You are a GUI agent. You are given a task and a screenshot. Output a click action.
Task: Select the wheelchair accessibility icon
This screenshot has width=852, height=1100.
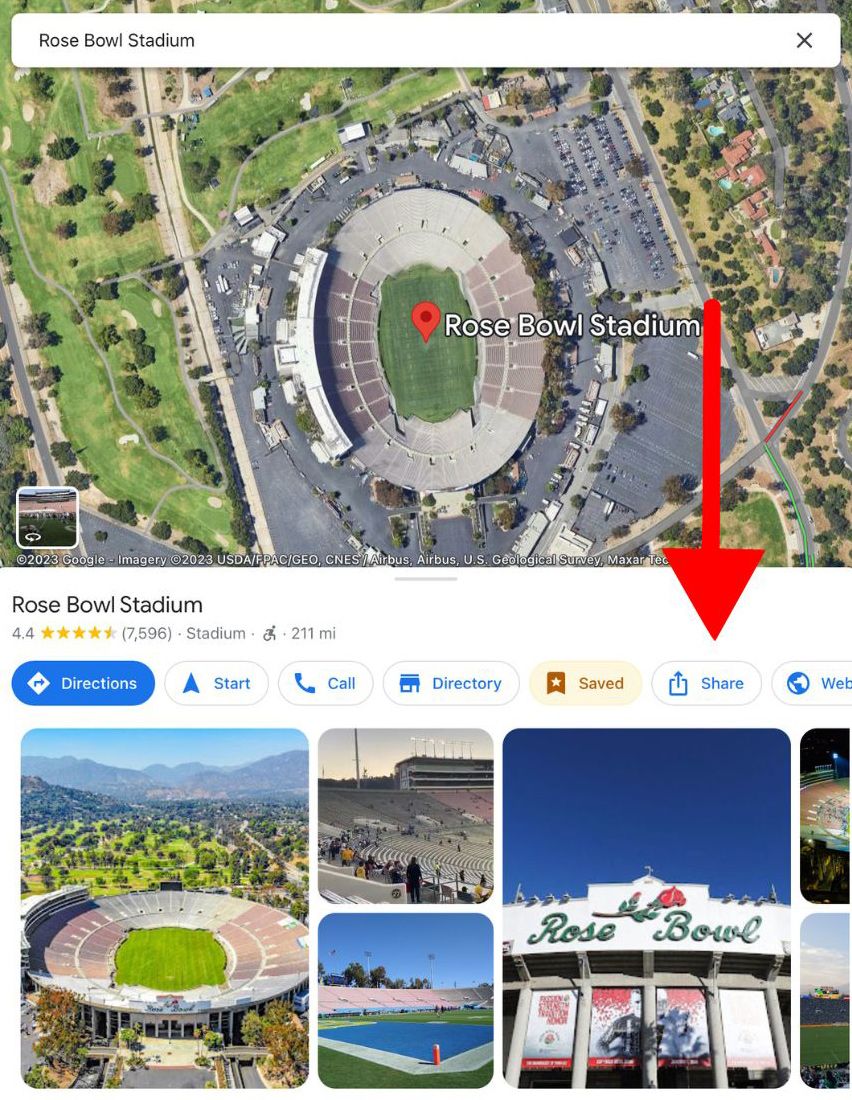pyautogui.click(x=269, y=633)
